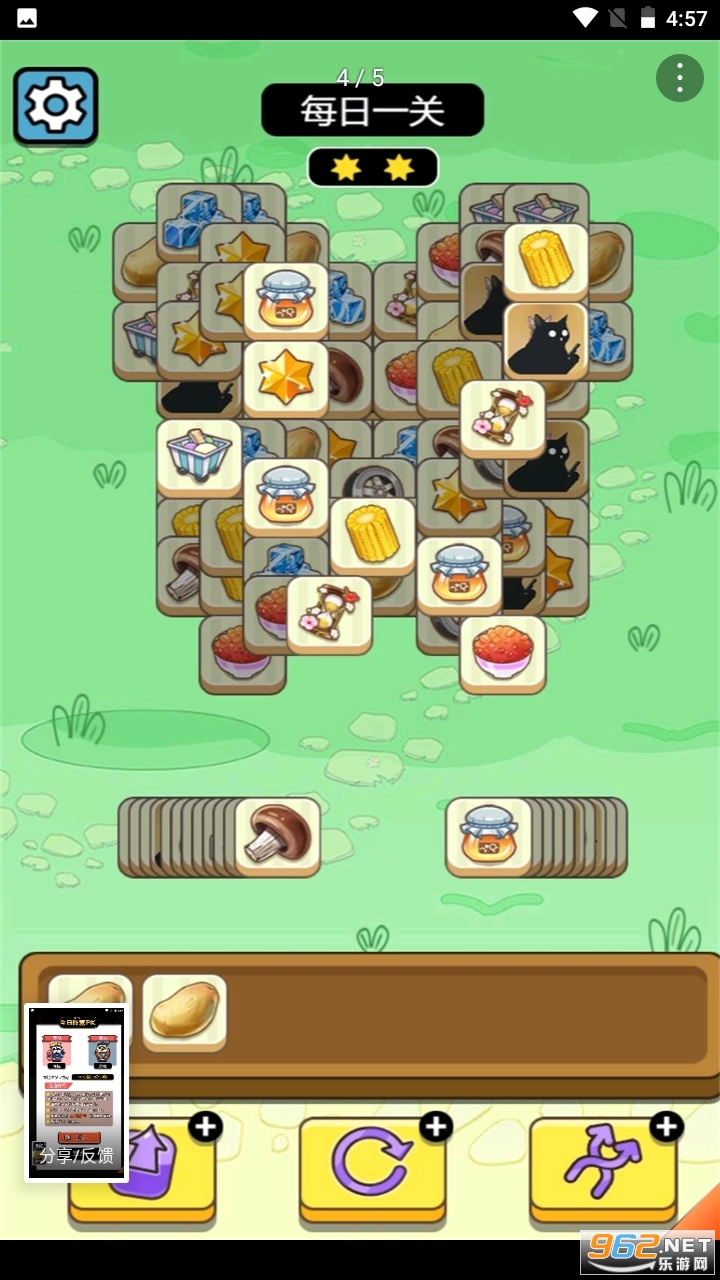720x1280 pixels.
Task: Select the uncovered rice bowl tile
Action: pos(502,654)
